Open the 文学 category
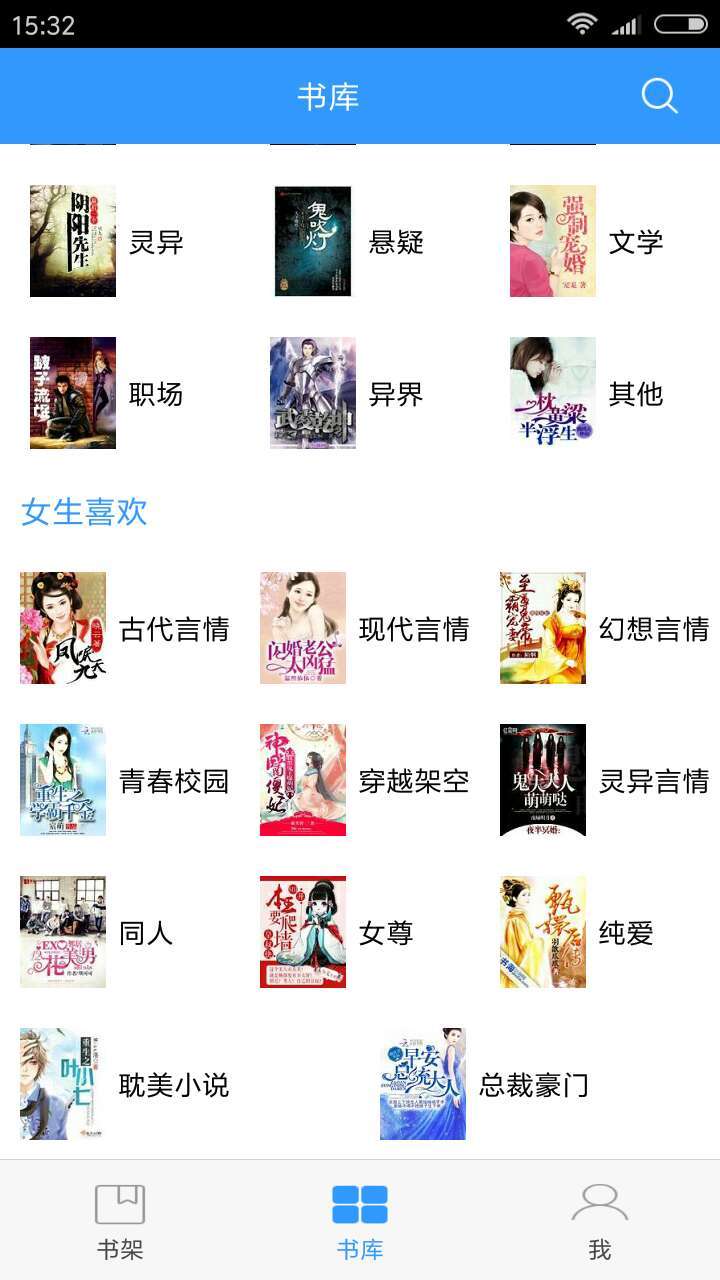Screen dimensions: 720x1280 point(590,241)
